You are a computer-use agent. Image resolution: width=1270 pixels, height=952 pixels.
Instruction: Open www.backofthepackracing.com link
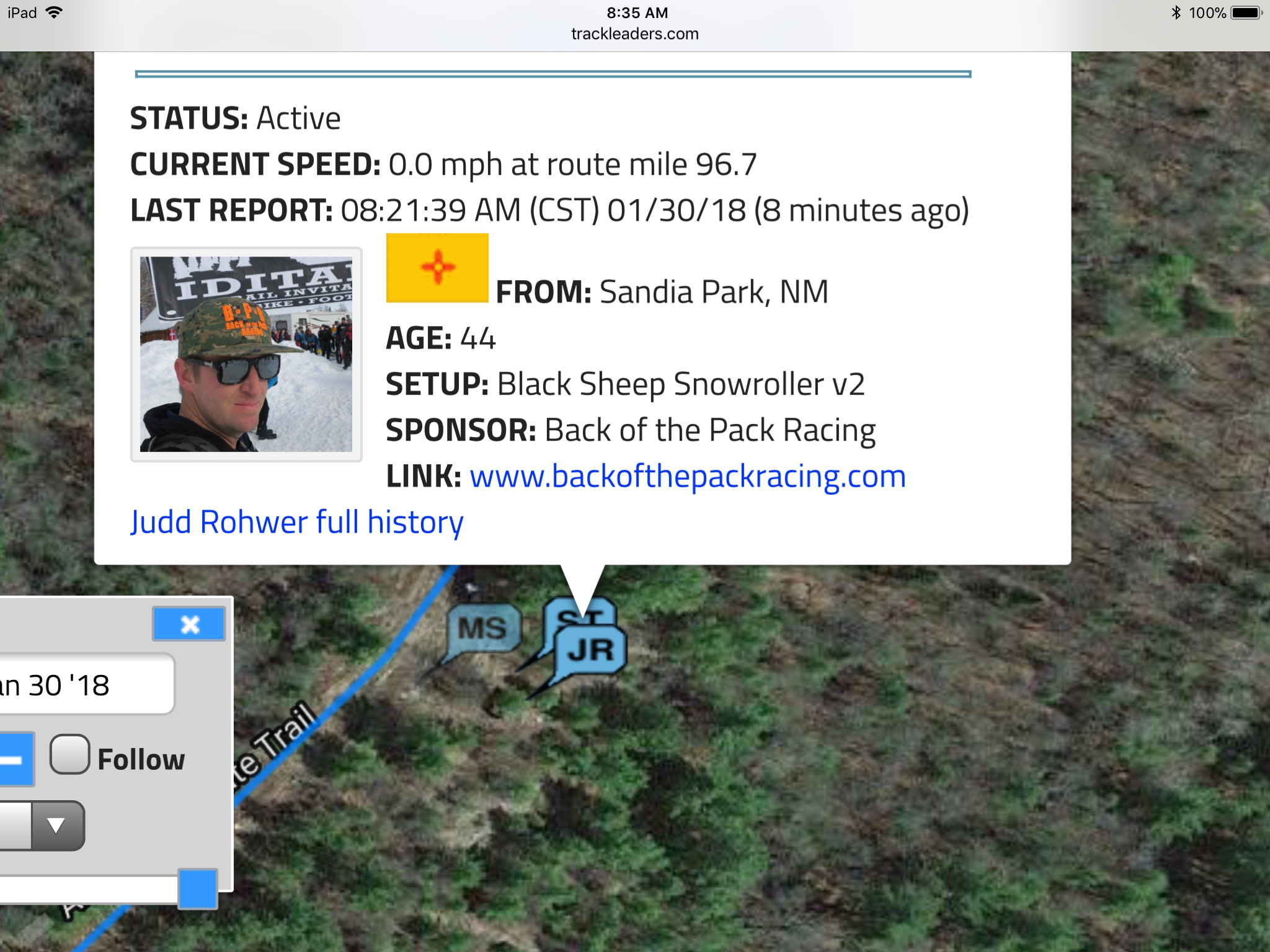click(x=687, y=477)
